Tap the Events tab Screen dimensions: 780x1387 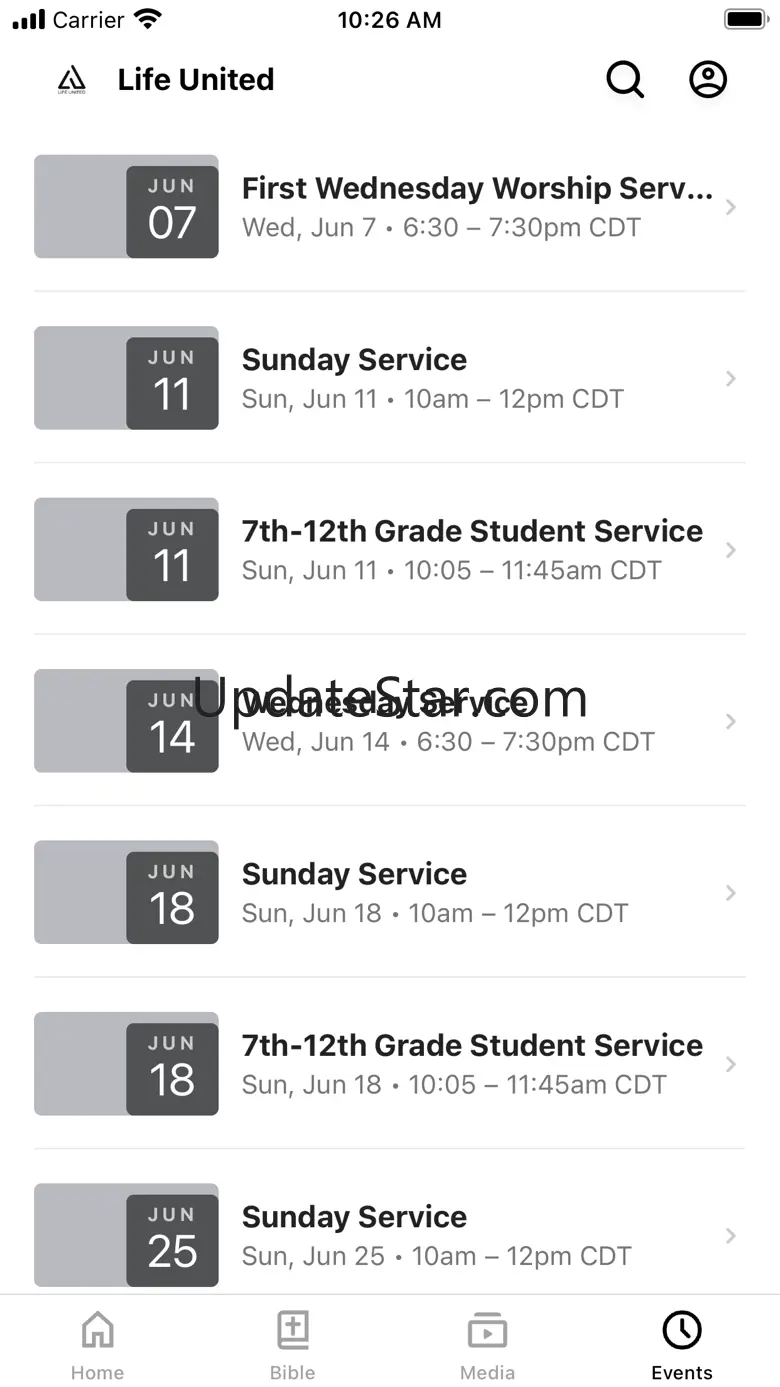(x=682, y=1344)
